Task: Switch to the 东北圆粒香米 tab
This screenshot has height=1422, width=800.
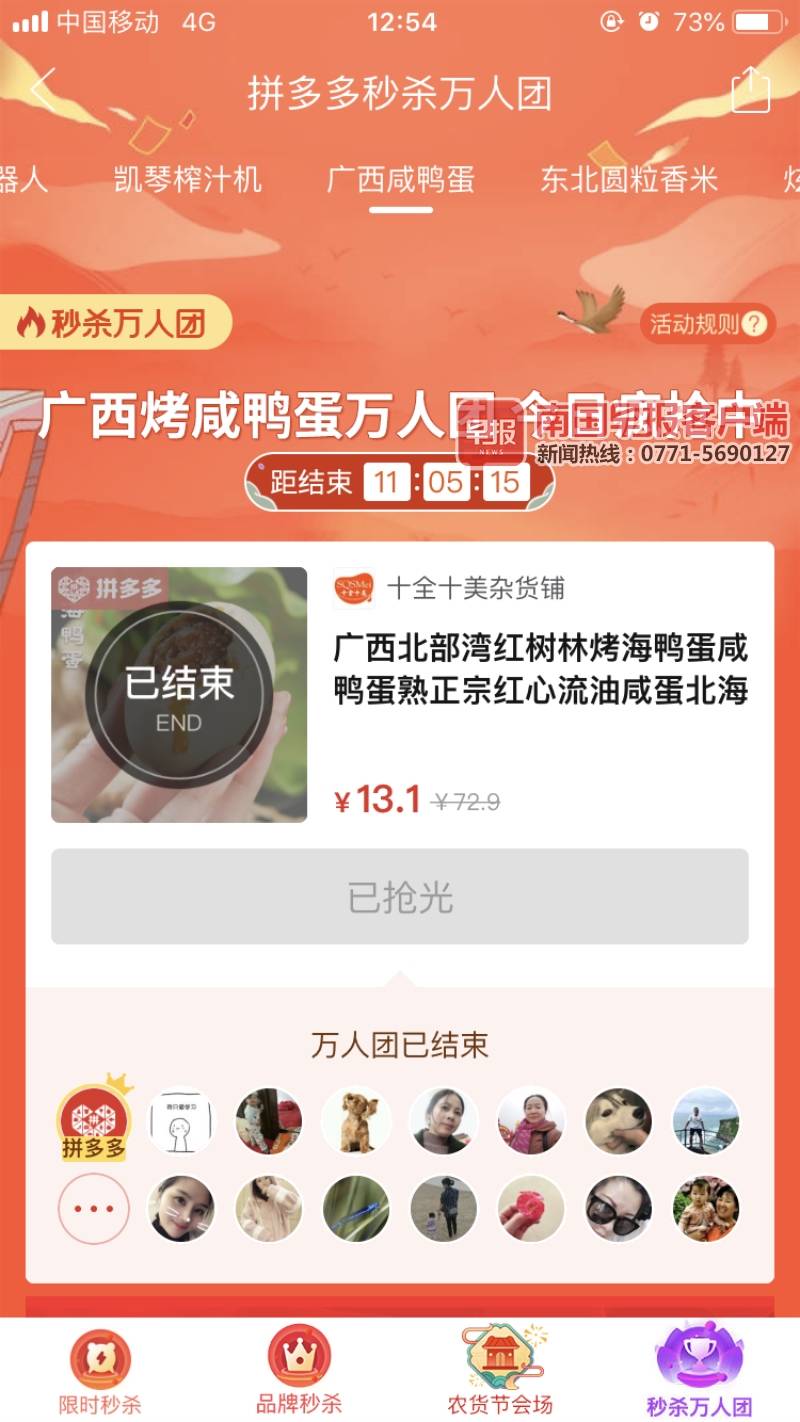Action: pyautogui.click(x=629, y=180)
